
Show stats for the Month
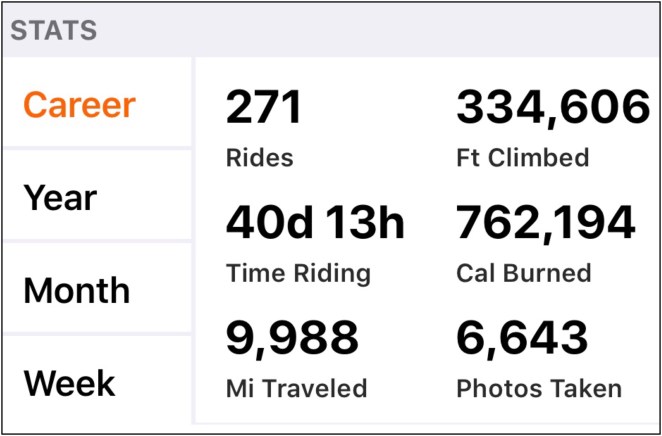(77, 290)
